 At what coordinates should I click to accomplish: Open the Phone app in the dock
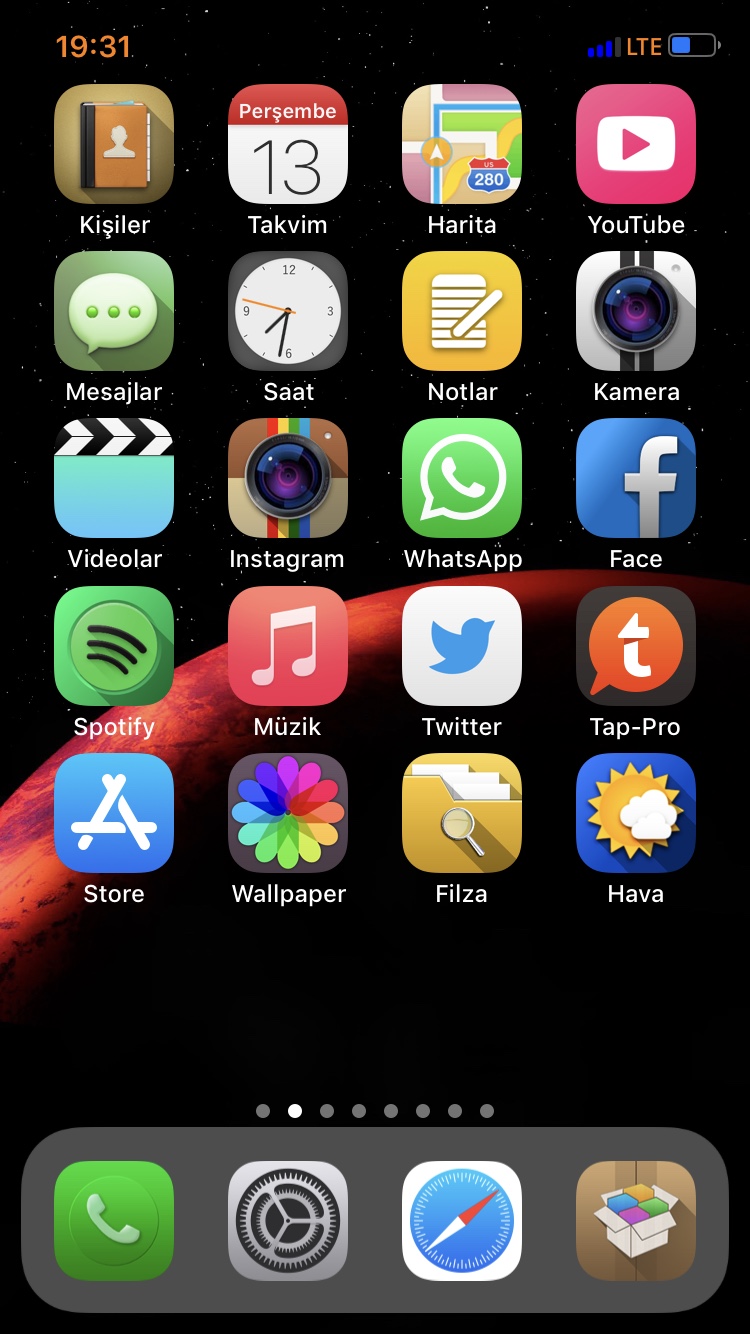point(114,1221)
